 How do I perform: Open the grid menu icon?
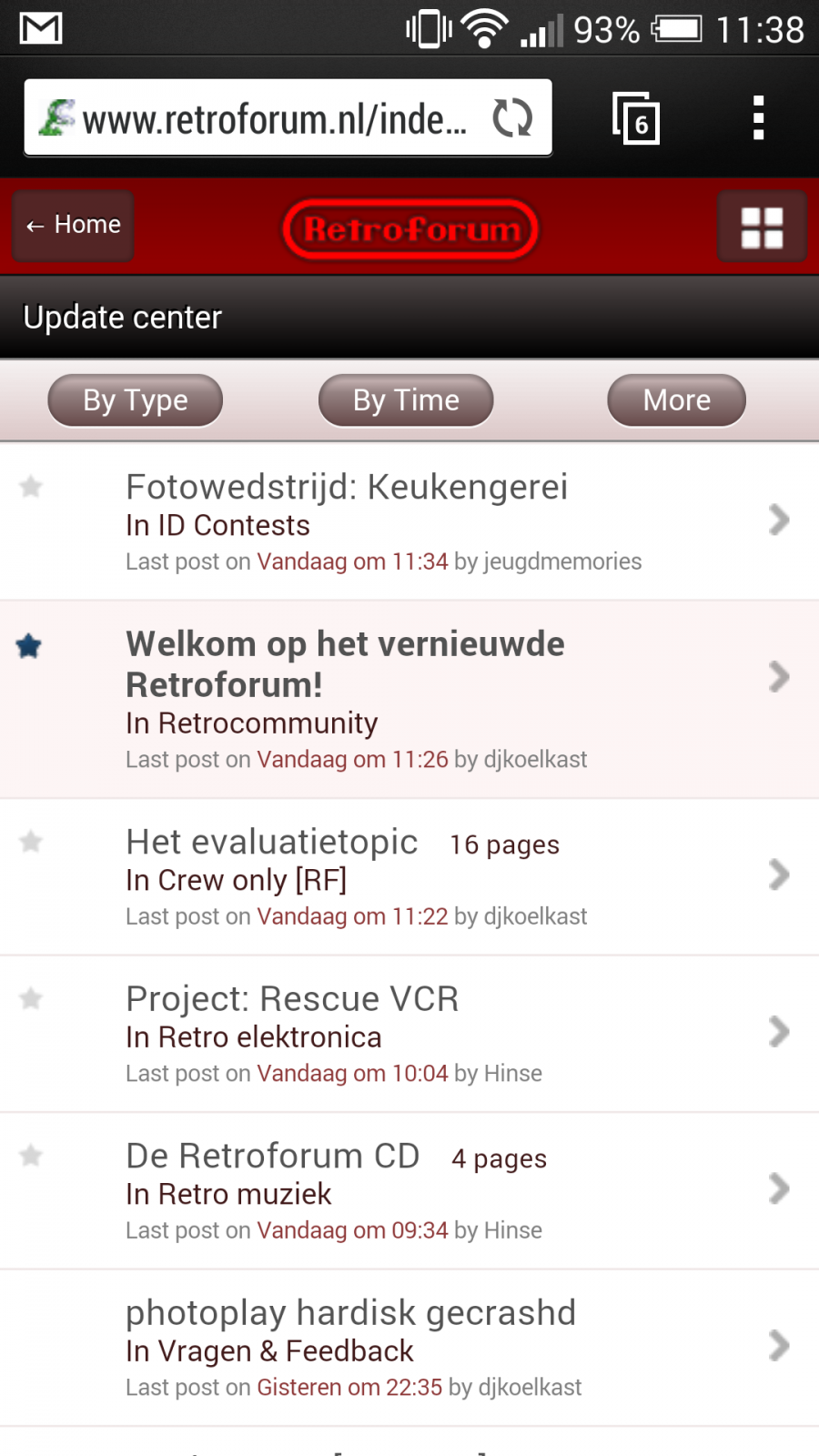coord(762,227)
